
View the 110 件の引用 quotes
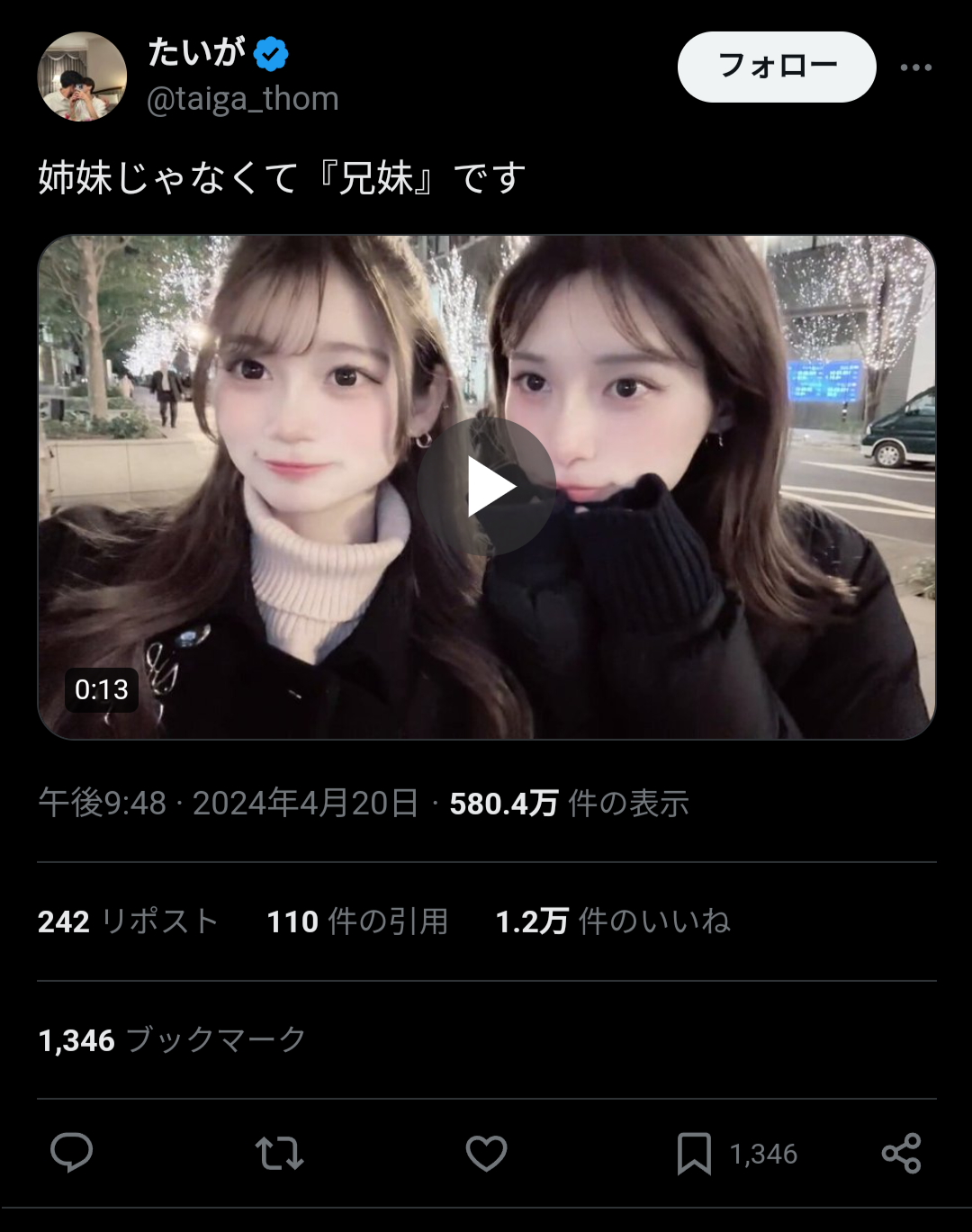click(x=357, y=922)
